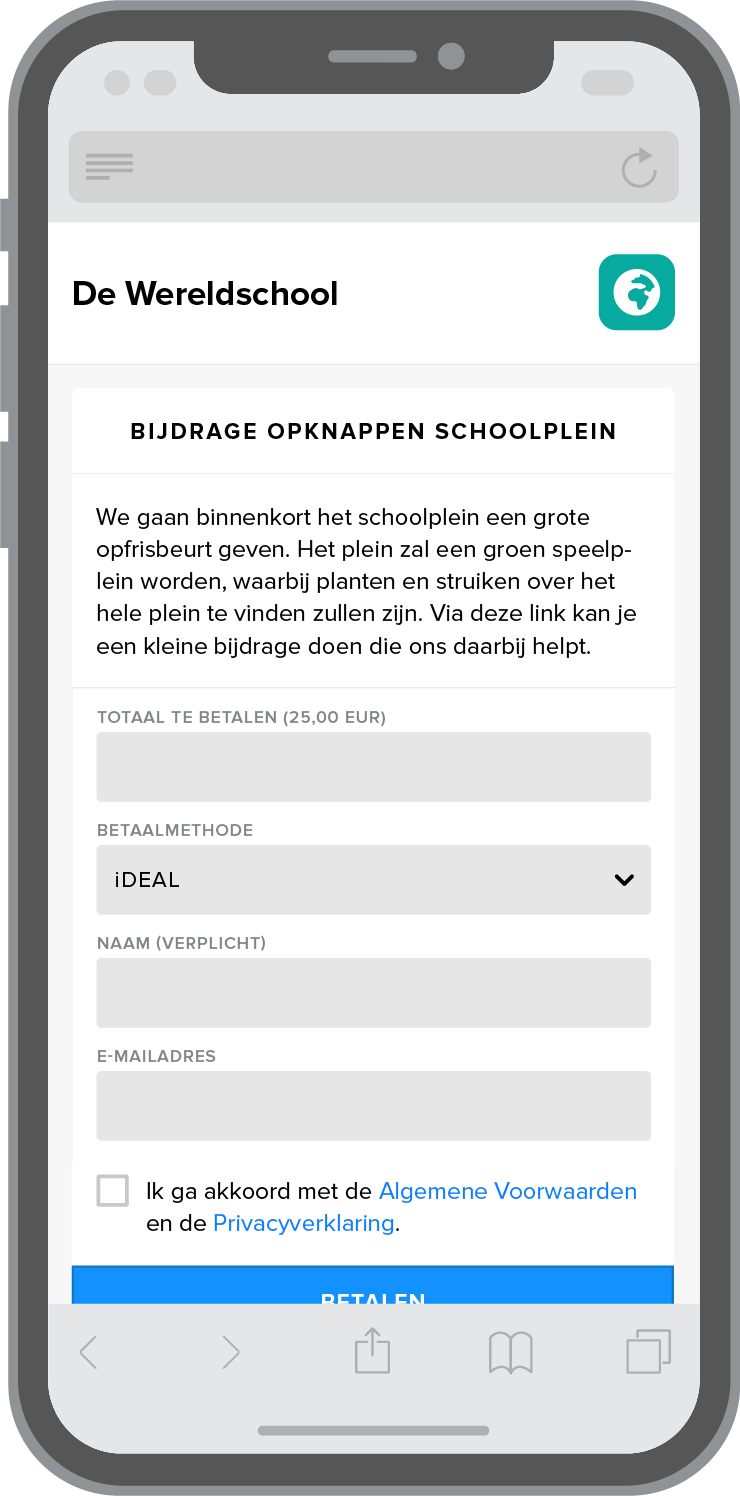
Task: Open the Privacyverklaring link
Action: pos(303,1223)
